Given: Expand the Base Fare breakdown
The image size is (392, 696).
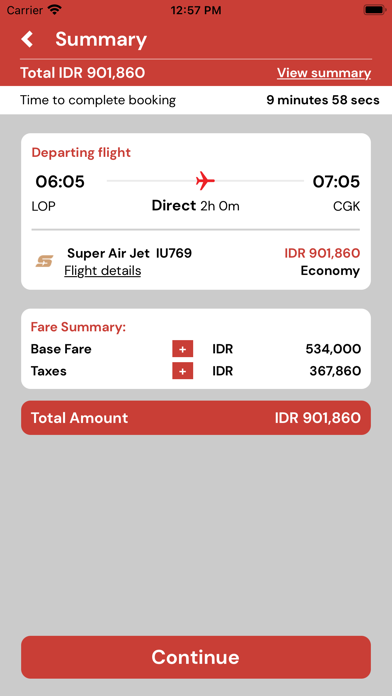Looking at the screenshot, I should tap(182, 349).
